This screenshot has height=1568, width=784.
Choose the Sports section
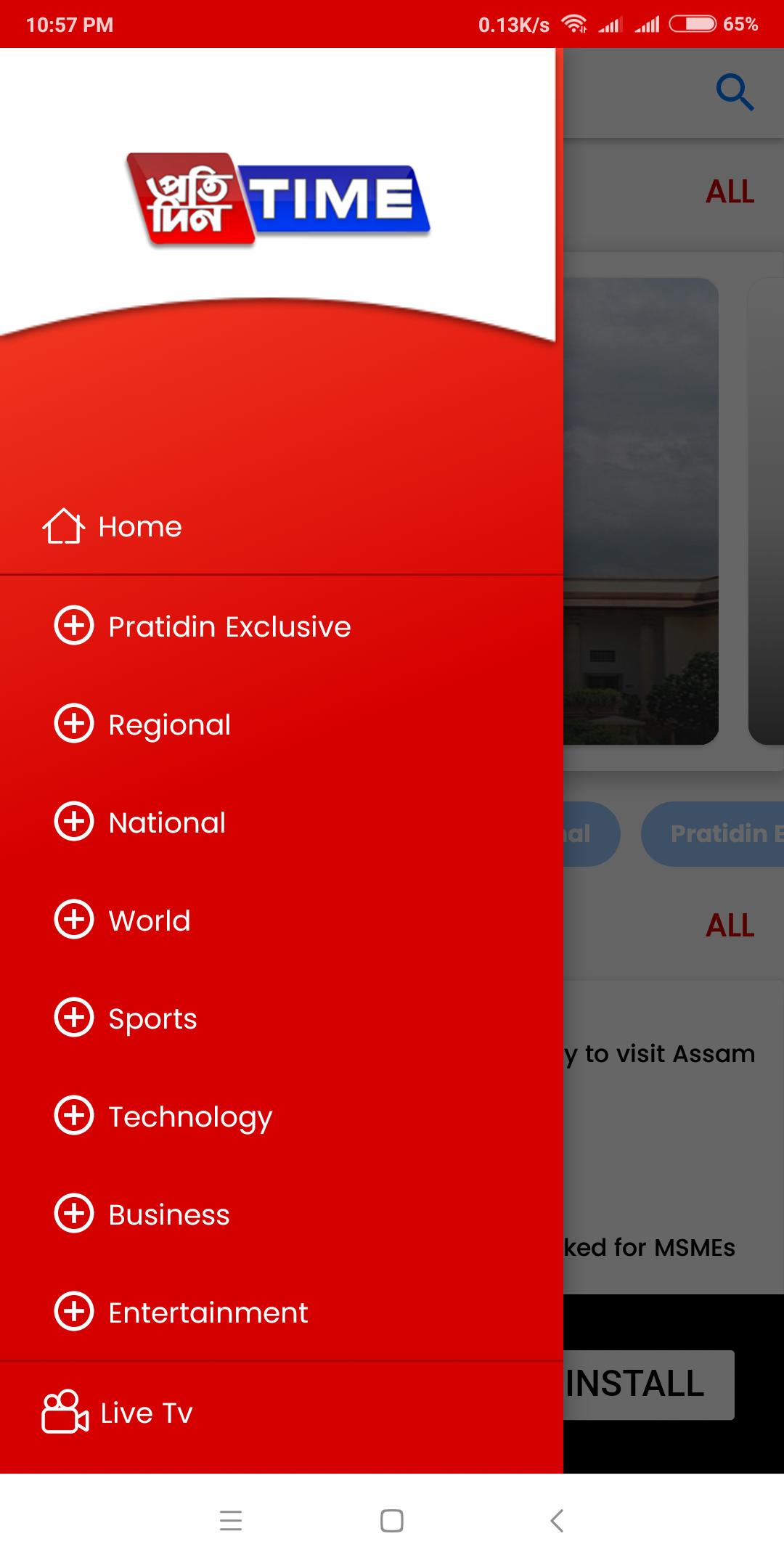click(x=152, y=1018)
